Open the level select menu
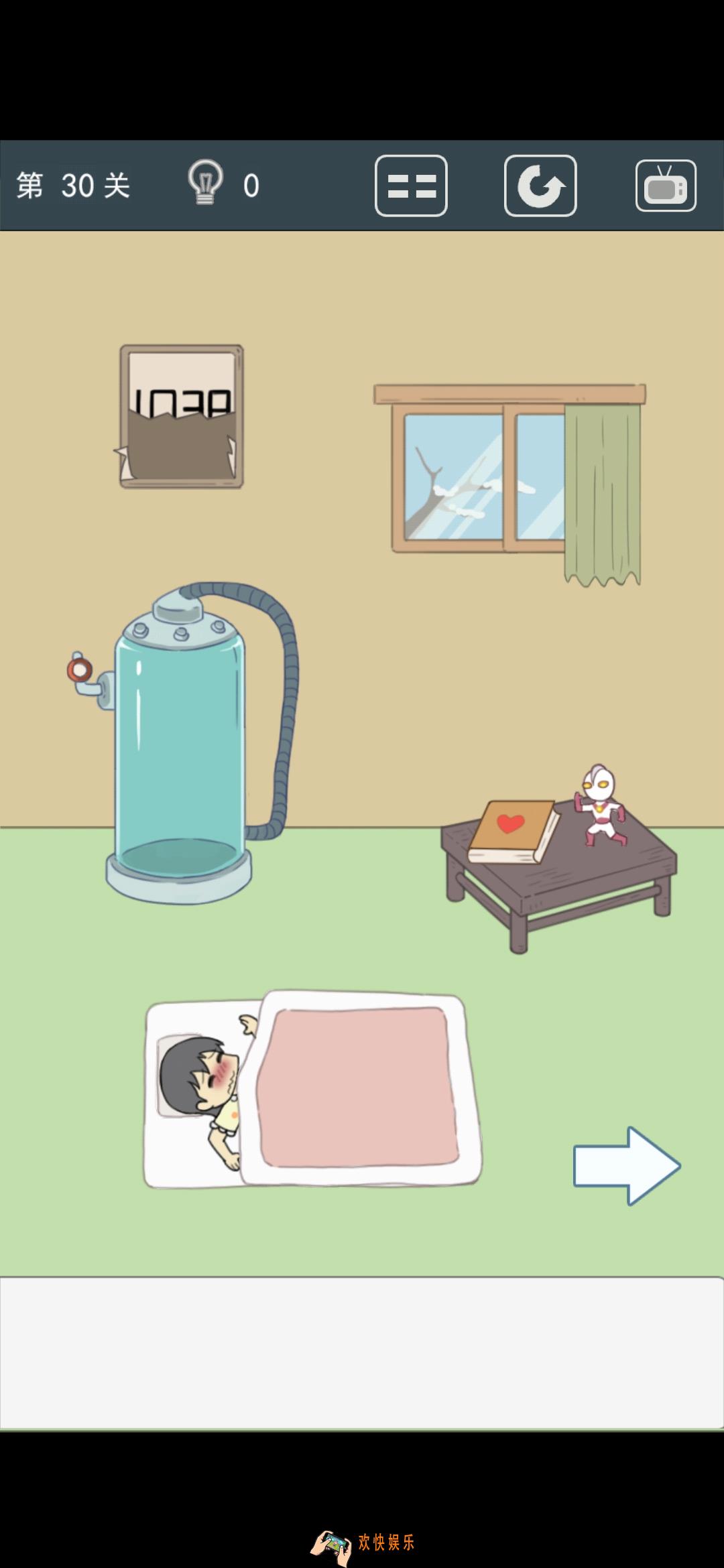Image resolution: width=724 pixels, height=1568 pixels. [x=411, y=186]
